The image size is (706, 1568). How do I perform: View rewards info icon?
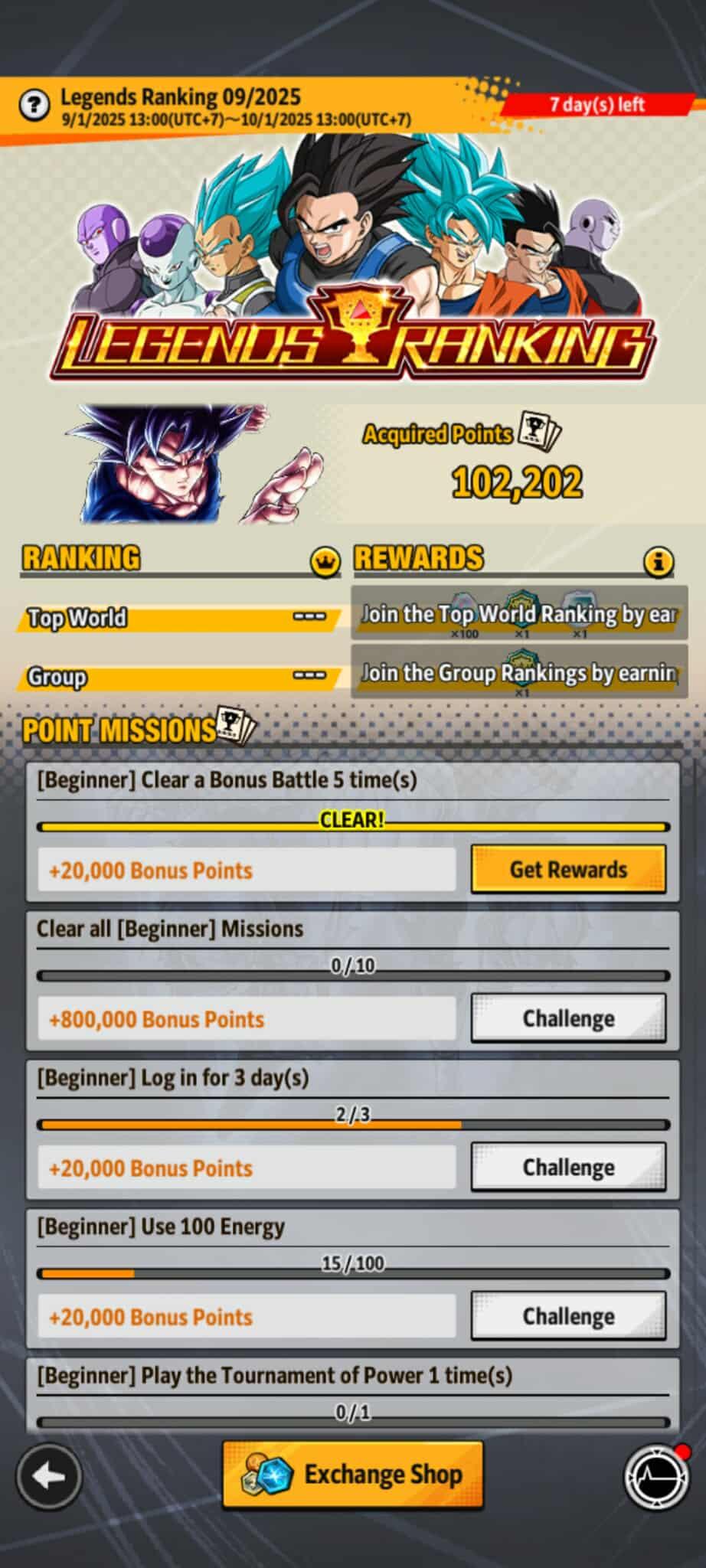pyautogui.click(x=658, y=561)
